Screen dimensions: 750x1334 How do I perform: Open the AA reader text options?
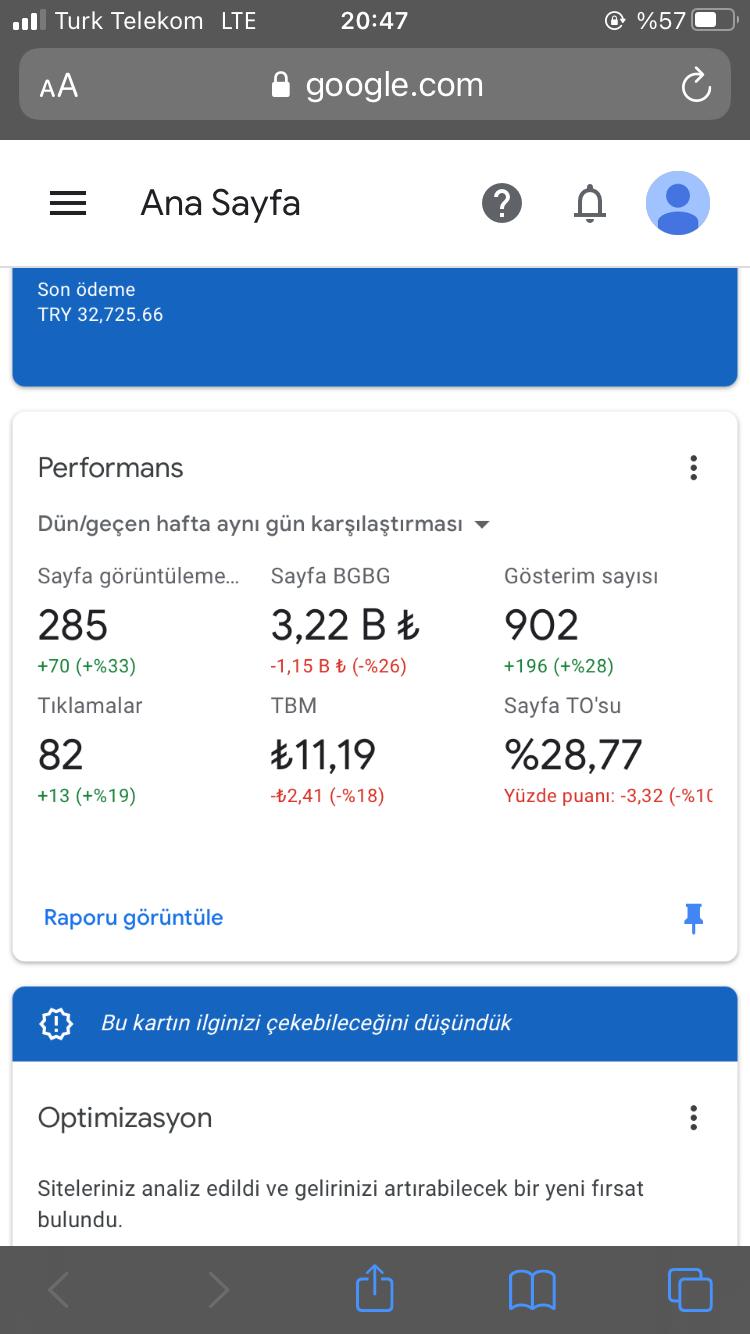[x=59, y=86]
